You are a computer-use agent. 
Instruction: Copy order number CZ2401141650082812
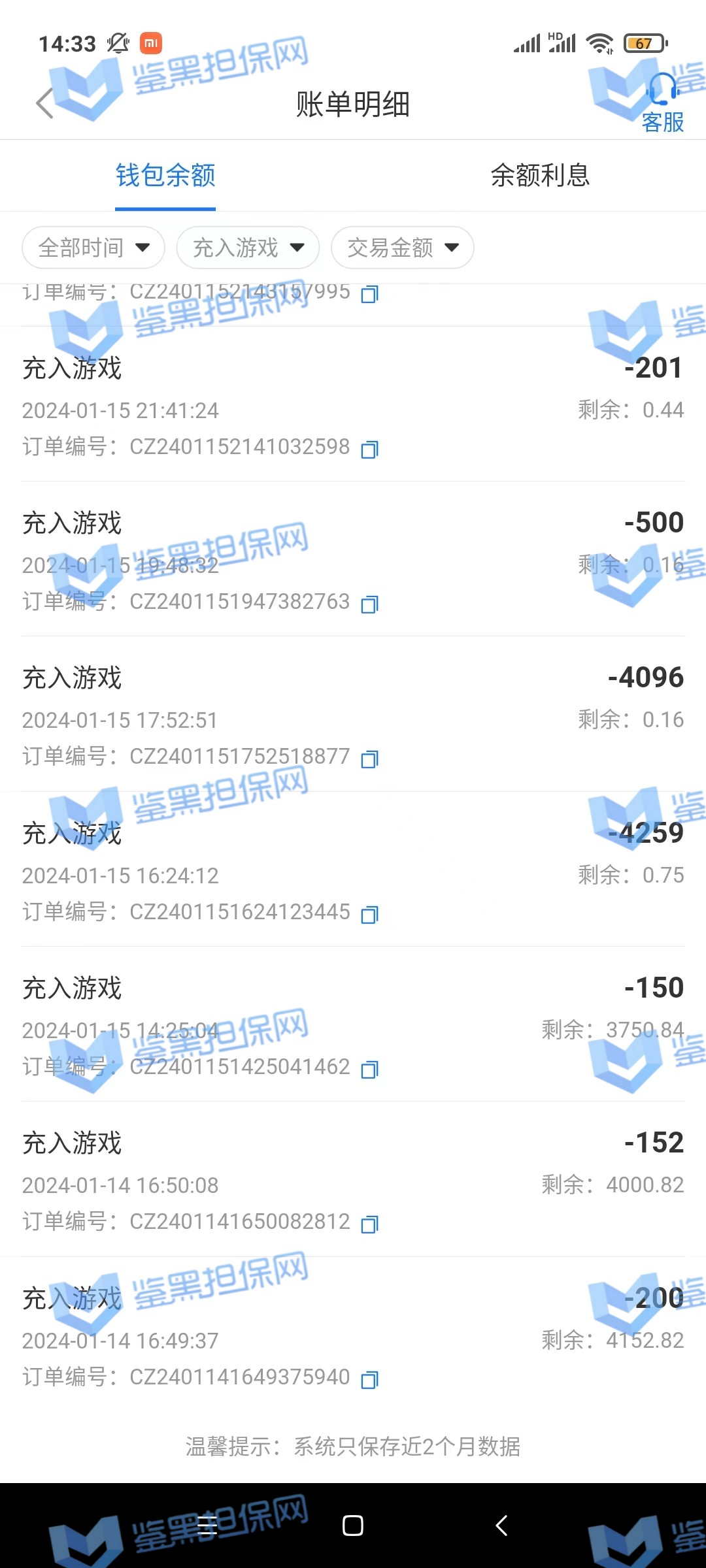(x=370, y=1224)
